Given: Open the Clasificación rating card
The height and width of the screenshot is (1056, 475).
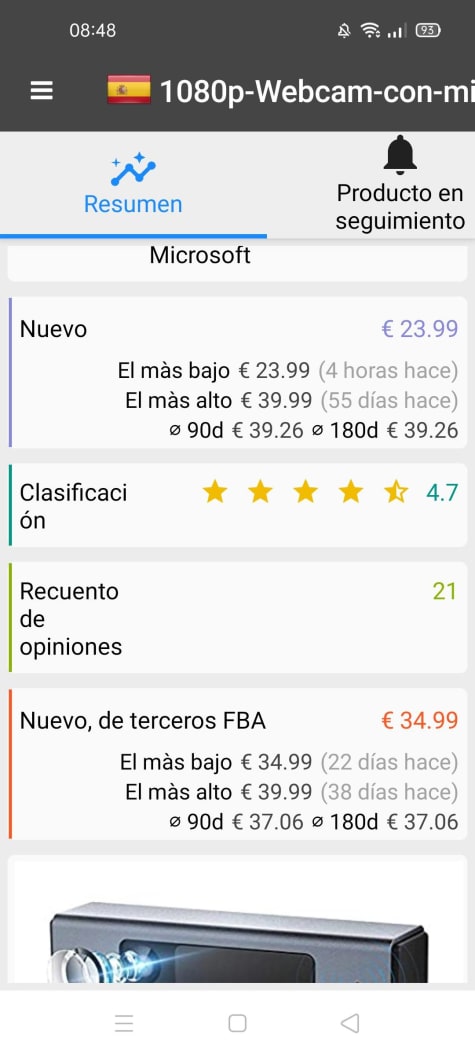Looking at the screenshot, I should (x=238, y=505).
